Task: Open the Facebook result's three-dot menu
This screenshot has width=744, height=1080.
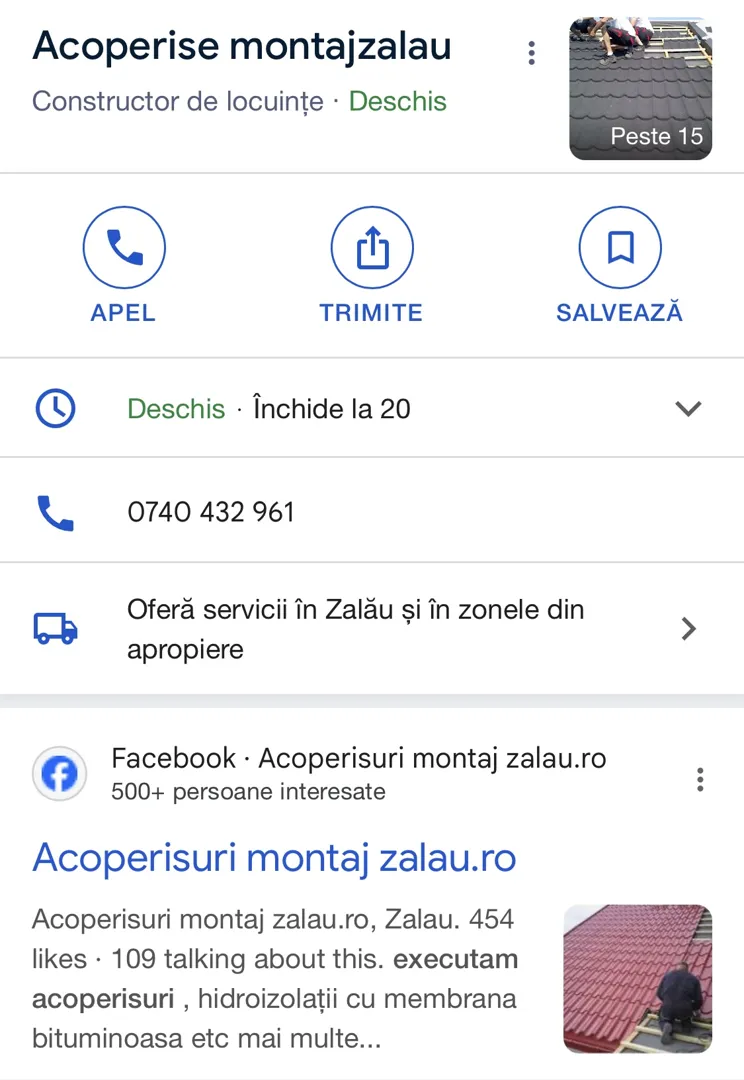Action: coord(700,779)
